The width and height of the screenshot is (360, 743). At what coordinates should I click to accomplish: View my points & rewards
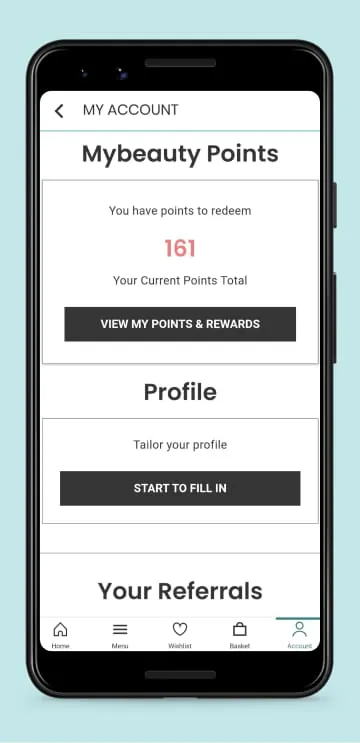tap(180, 324)
